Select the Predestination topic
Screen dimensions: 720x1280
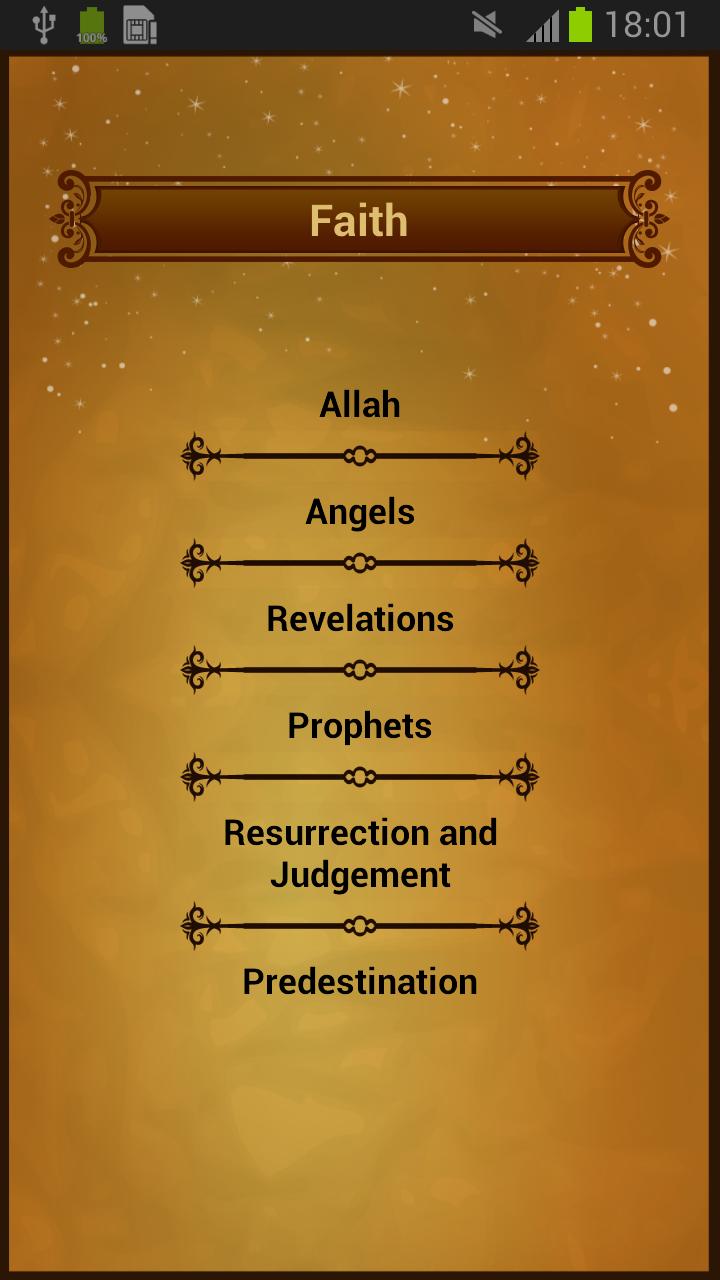point(360,983)
